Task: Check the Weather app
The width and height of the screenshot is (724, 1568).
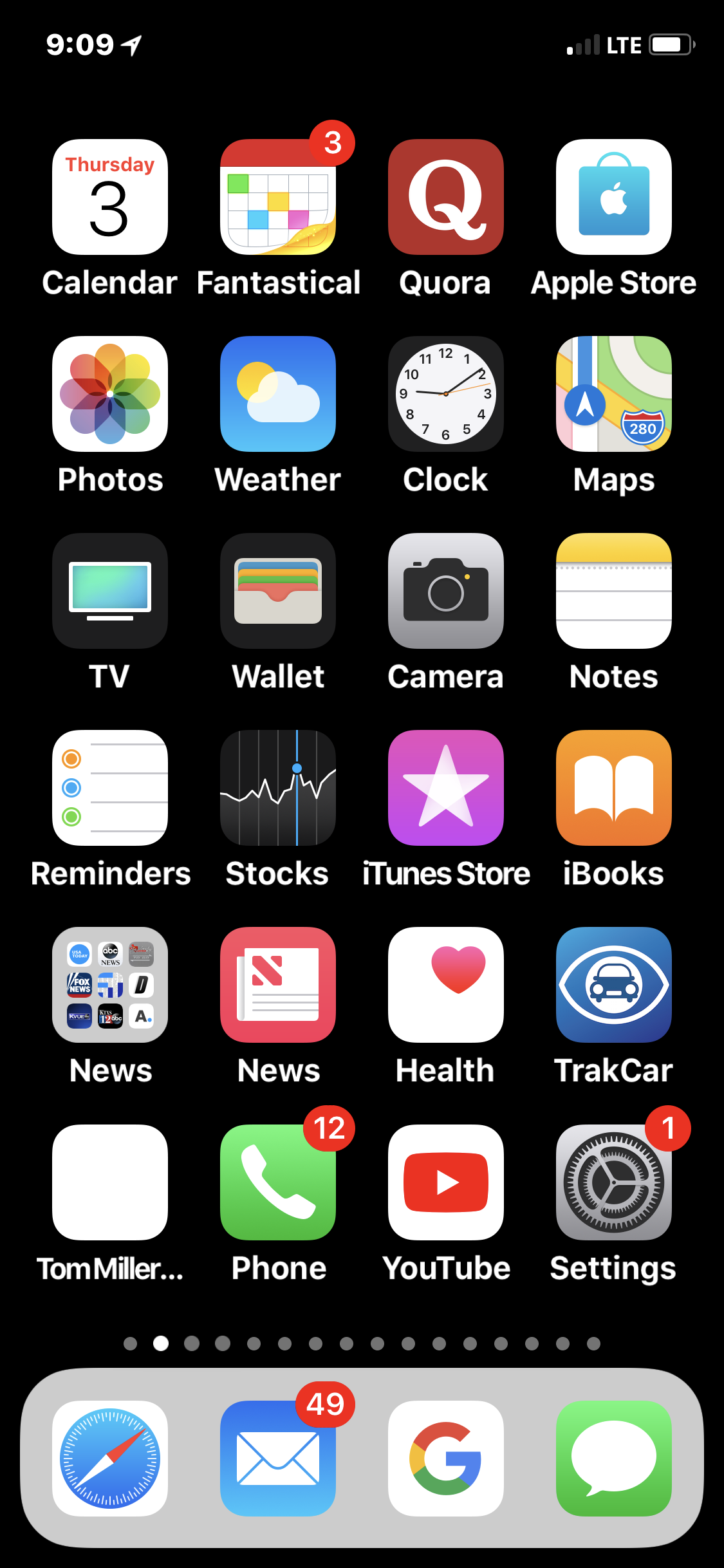Action: pyautogui.click(x=278, y=394)
